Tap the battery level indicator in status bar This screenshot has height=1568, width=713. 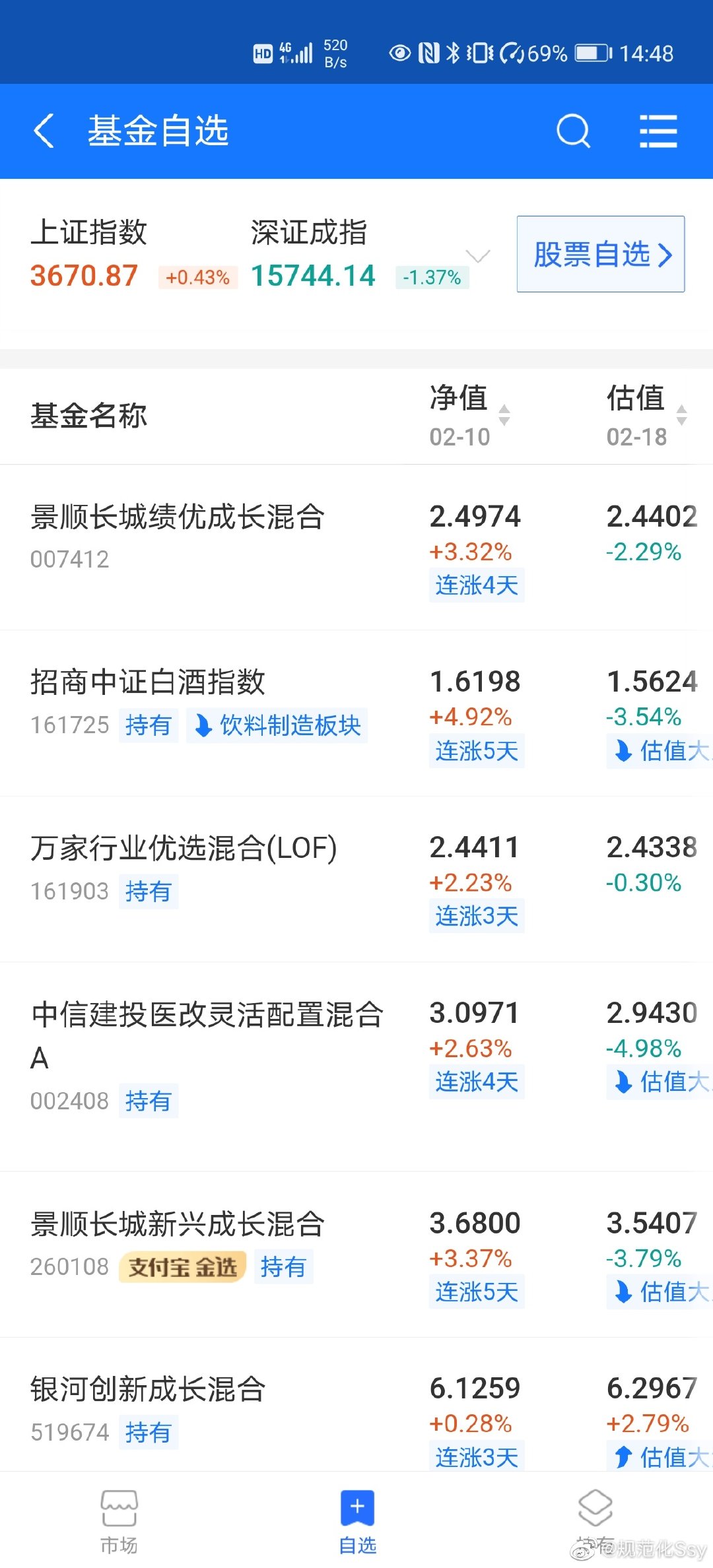tap(590, 54)
